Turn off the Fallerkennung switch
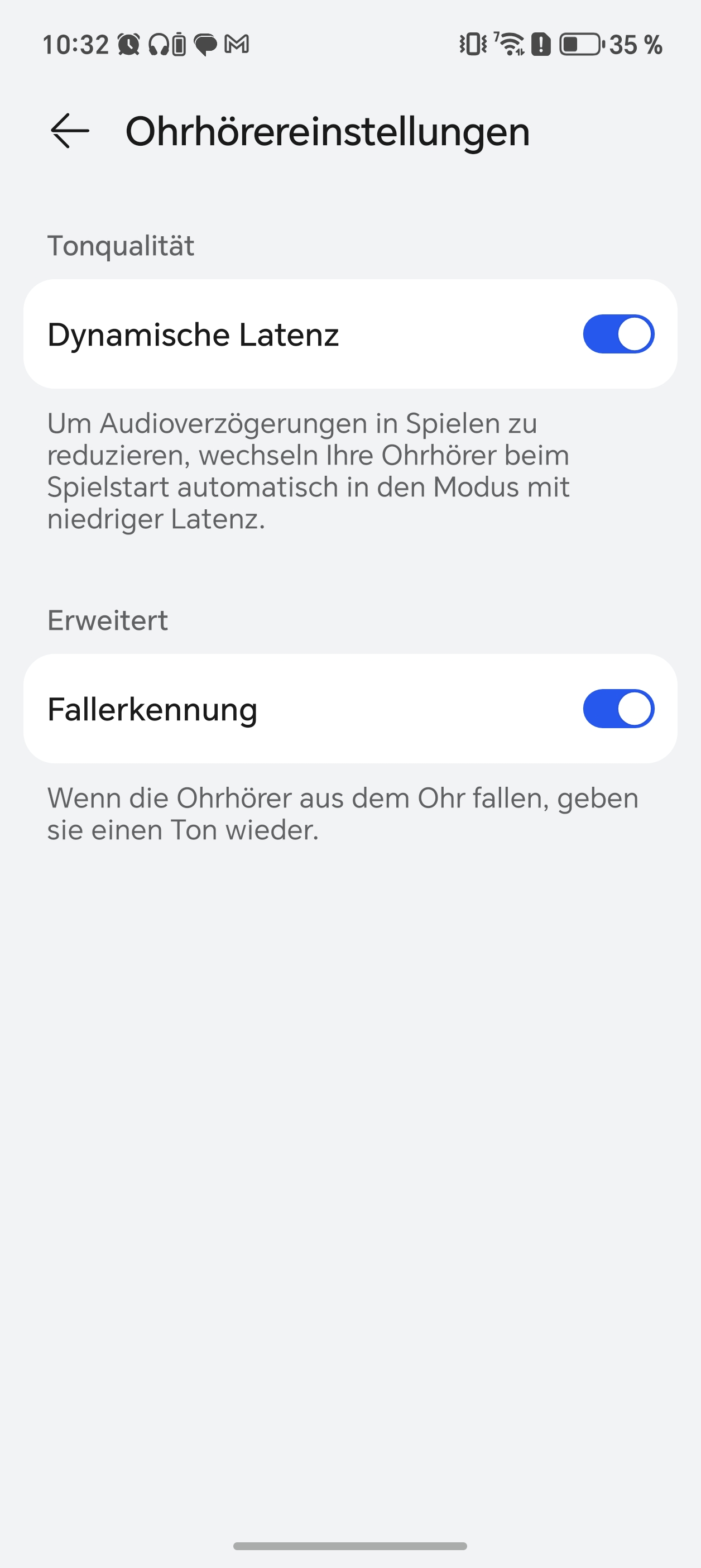 [x=618, y=709]
